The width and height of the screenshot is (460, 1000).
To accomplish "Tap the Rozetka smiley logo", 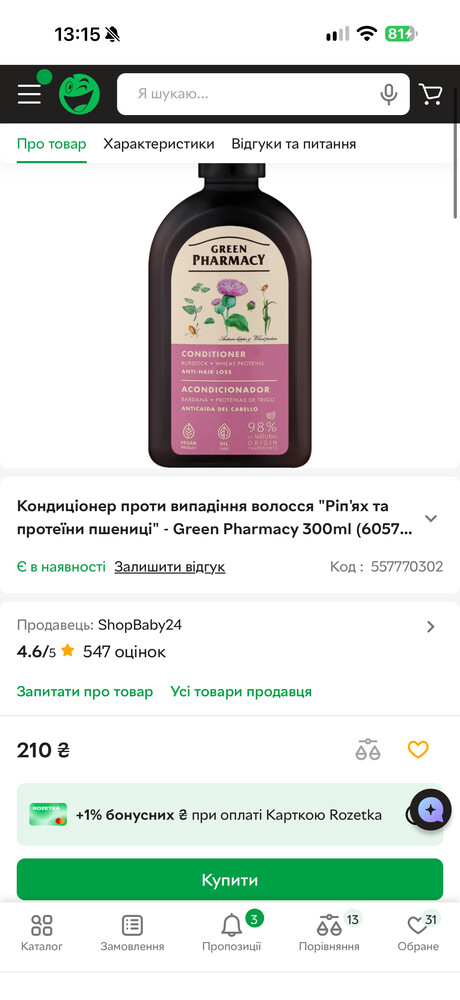I will click(x=79, y=94).
